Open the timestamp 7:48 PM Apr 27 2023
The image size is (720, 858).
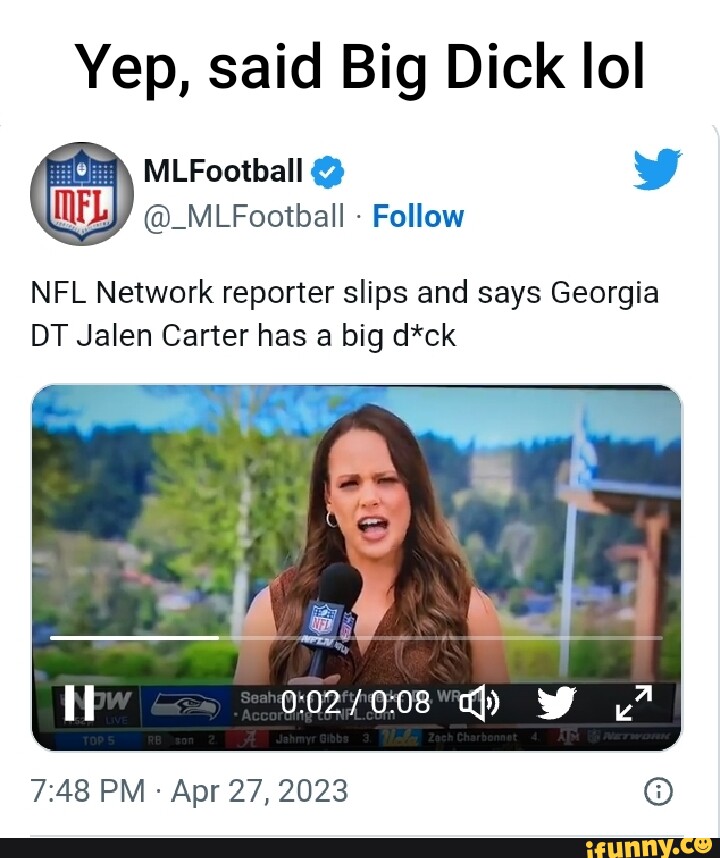[x=185, y=790]
